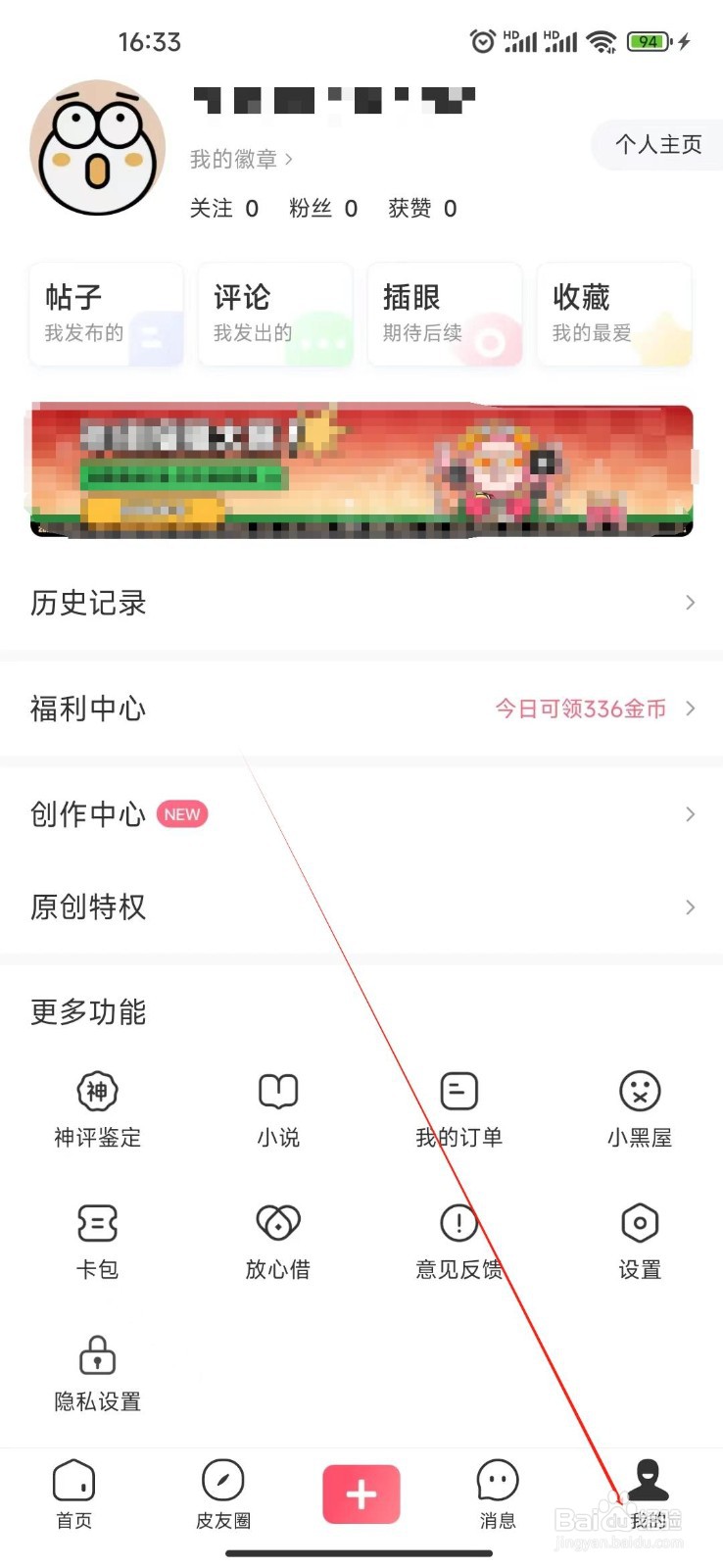Open the 设置 settings icon

(639, 1240)
